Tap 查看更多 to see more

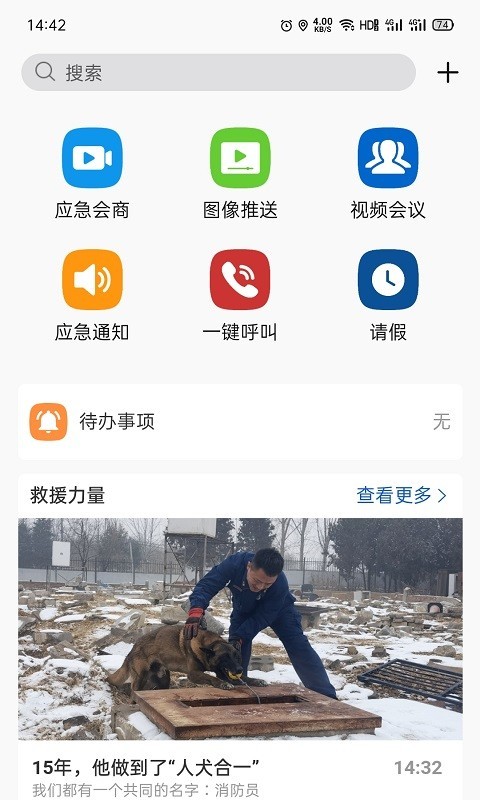click(x=401, y=495)
